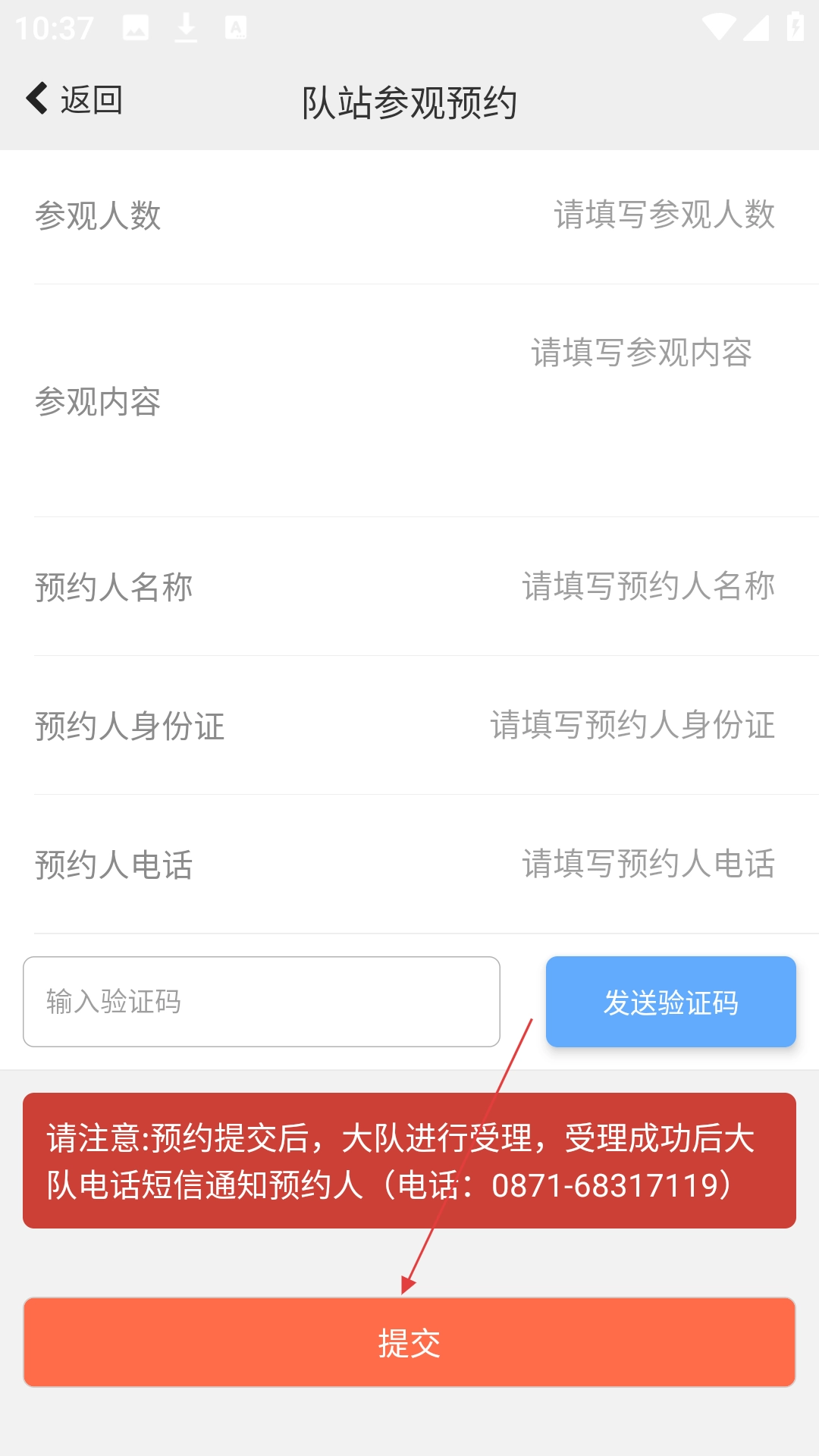Submit the reservation with 提交
This screenshot has width=819, height=1456.
tap(409, 1342)
